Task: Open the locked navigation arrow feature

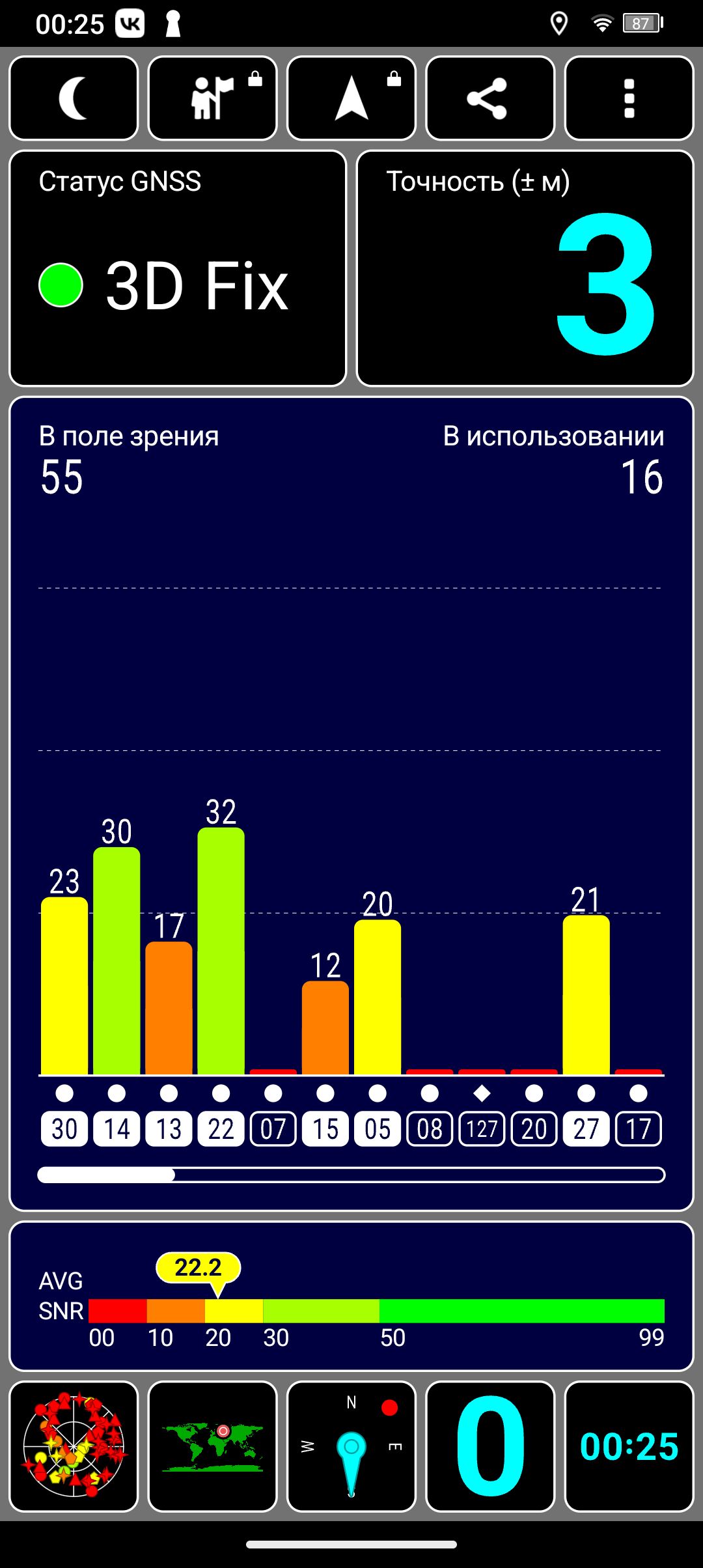Action: click(351, 98)
